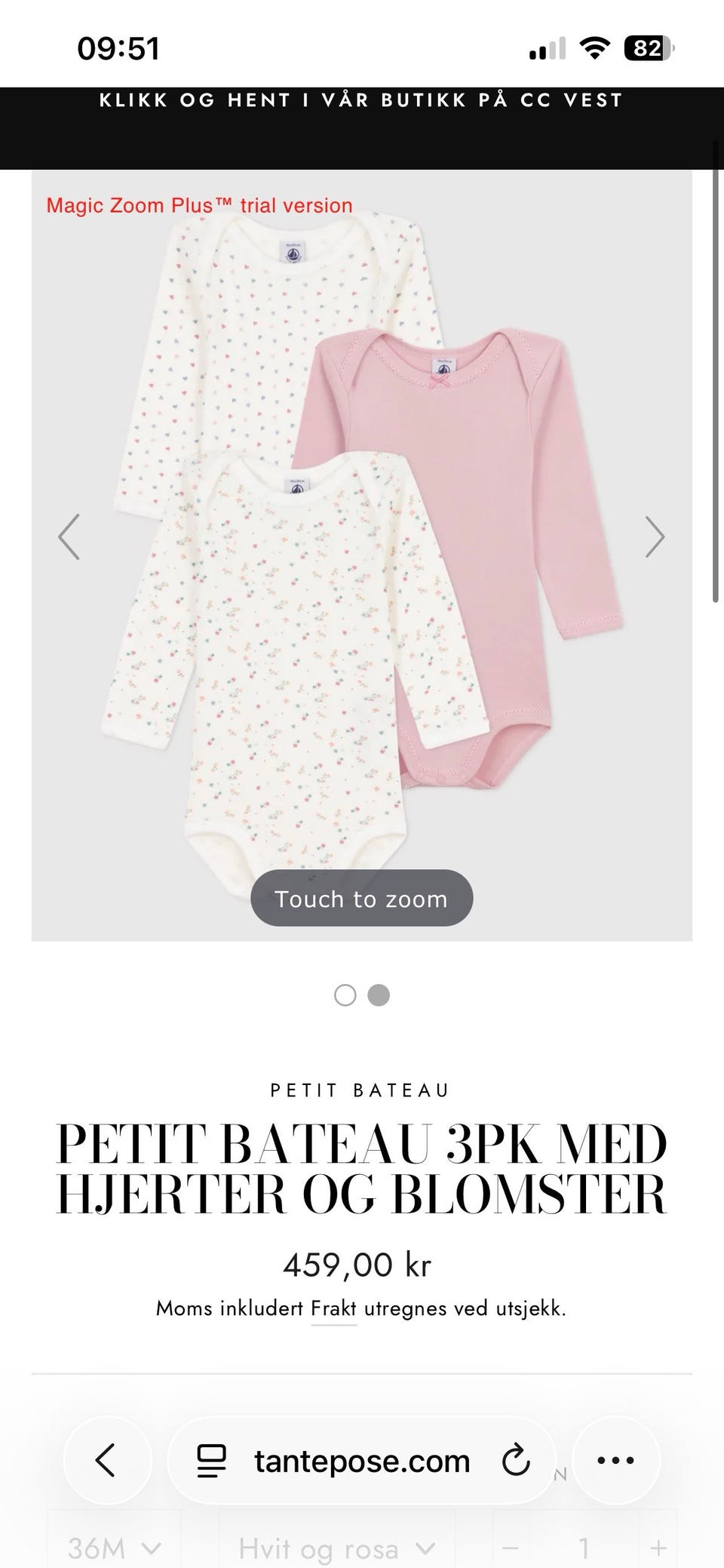Screen dimensions: 724x1568
Task: Open the page settings icon in address bar
Action: pyautogui.click(x=212, y=1461)
